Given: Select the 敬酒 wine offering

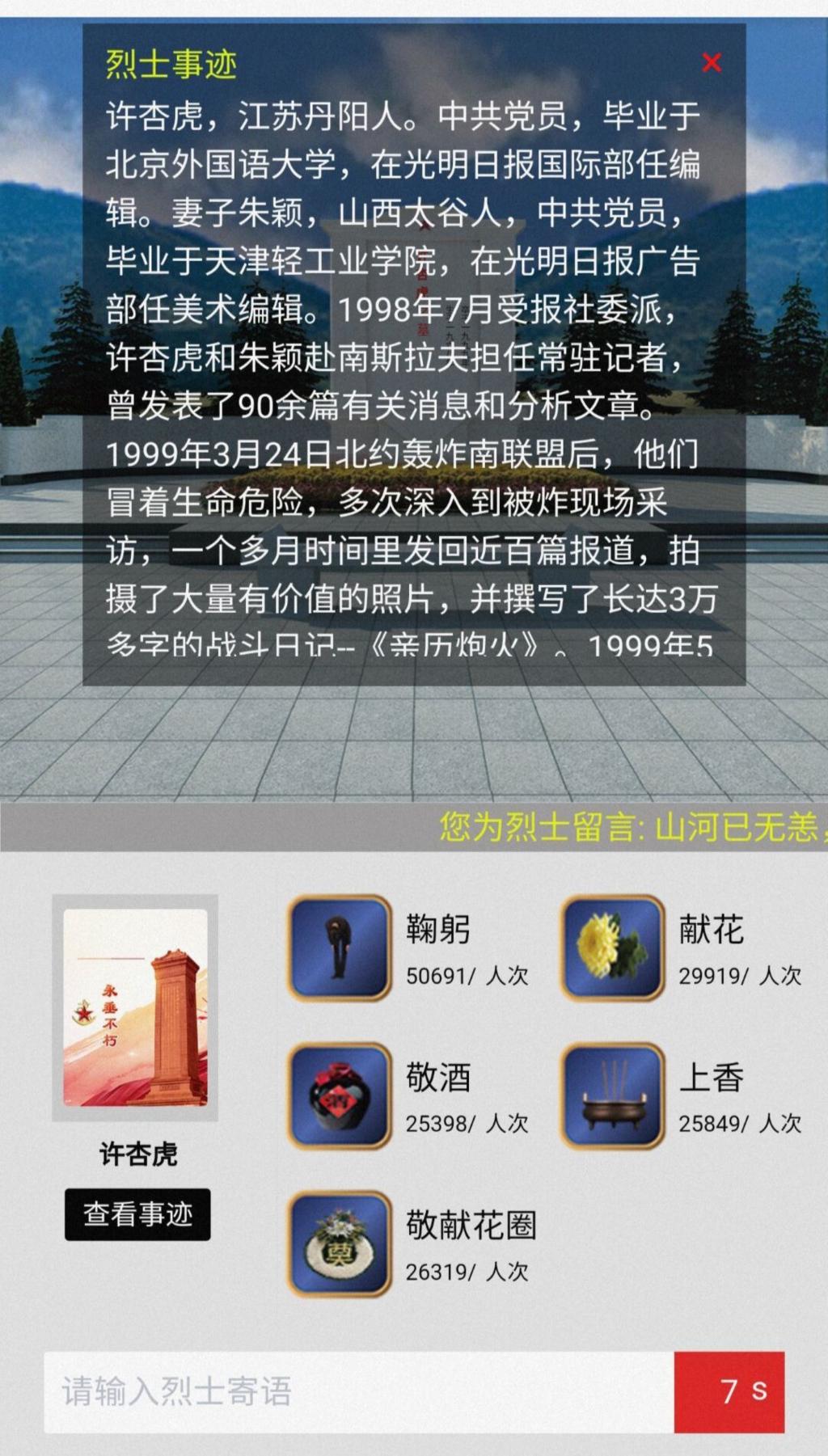Looking at the screenshot, I should coord(340,1095).
